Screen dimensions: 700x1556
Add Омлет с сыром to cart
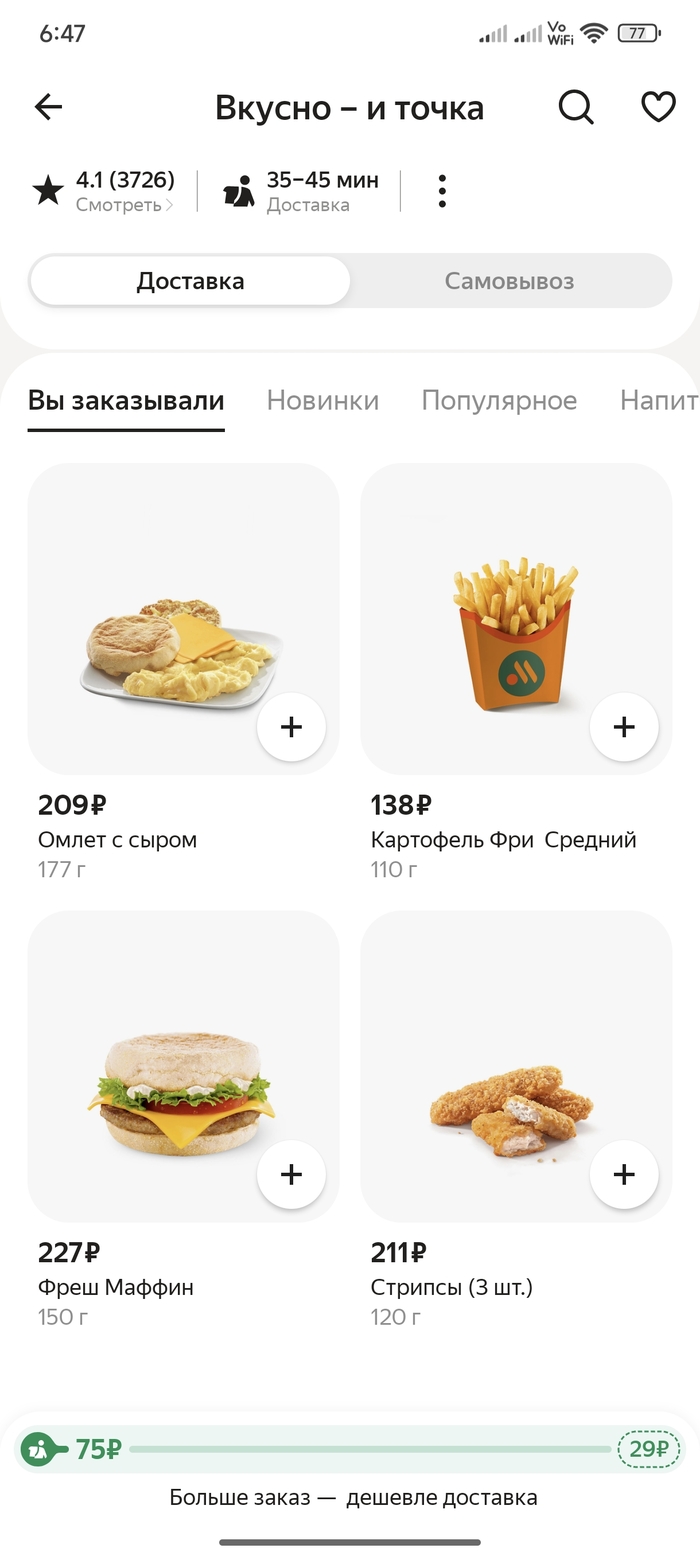(x=291, y=727)
